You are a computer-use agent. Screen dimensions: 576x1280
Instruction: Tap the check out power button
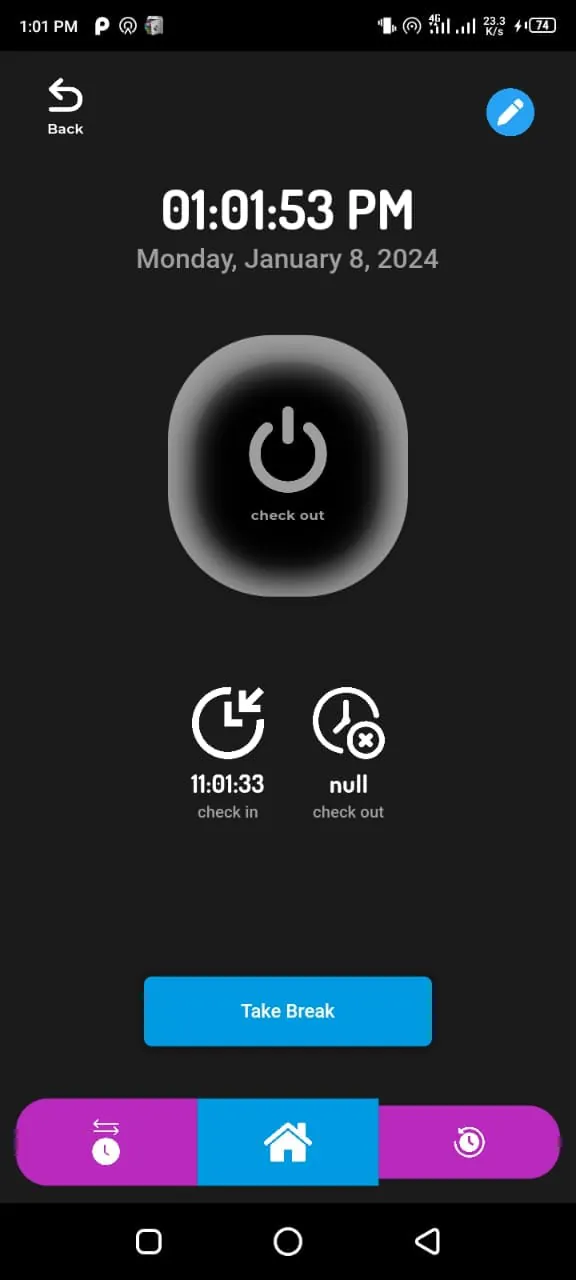[x=288, y=466]
